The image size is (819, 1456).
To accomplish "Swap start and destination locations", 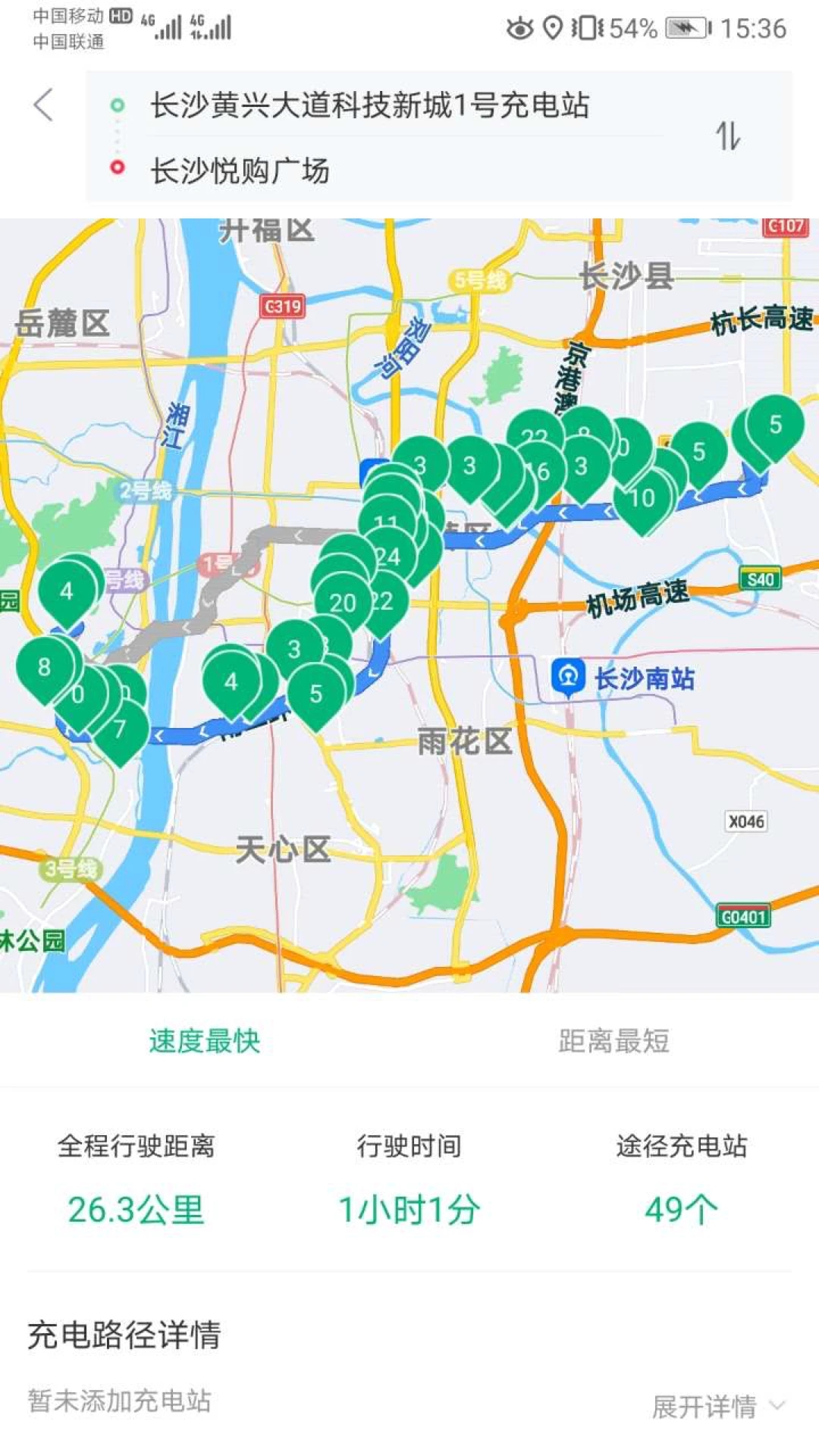I will click(x=727, y=136).
